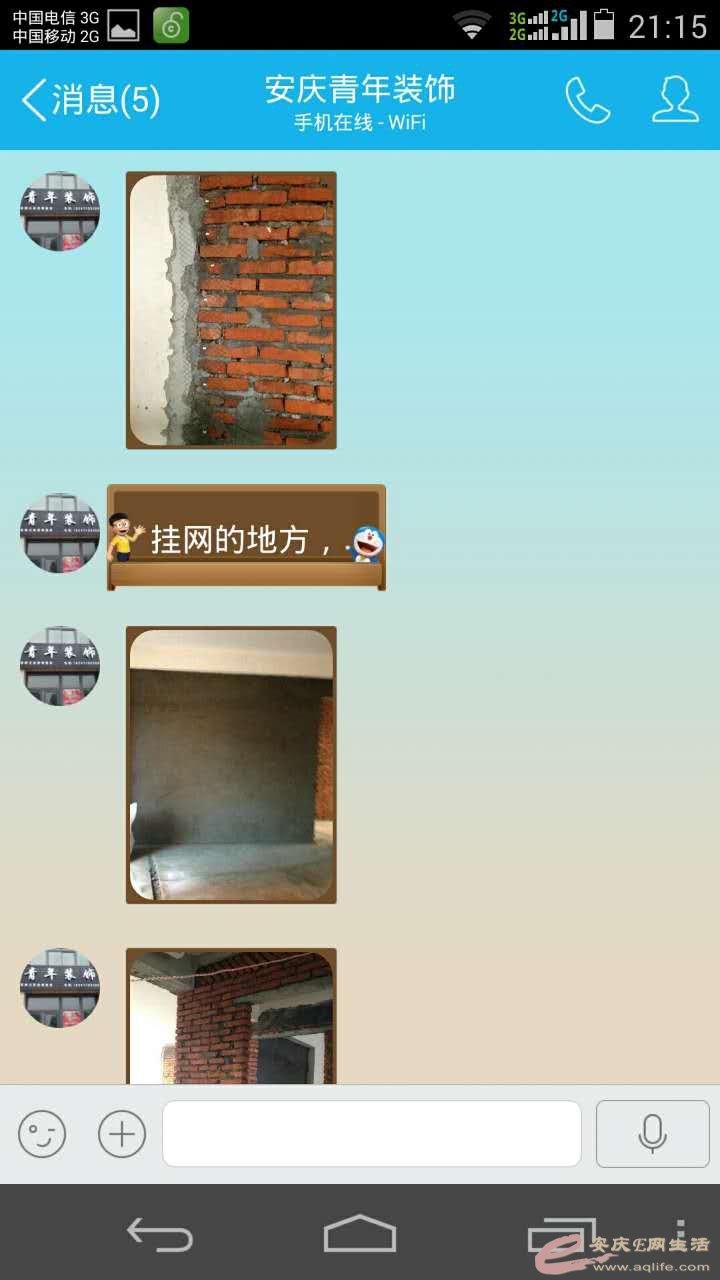The height and width of the screenshot is (1280, 720).
Task: Tap the system home button
Action: (360, 1234)
